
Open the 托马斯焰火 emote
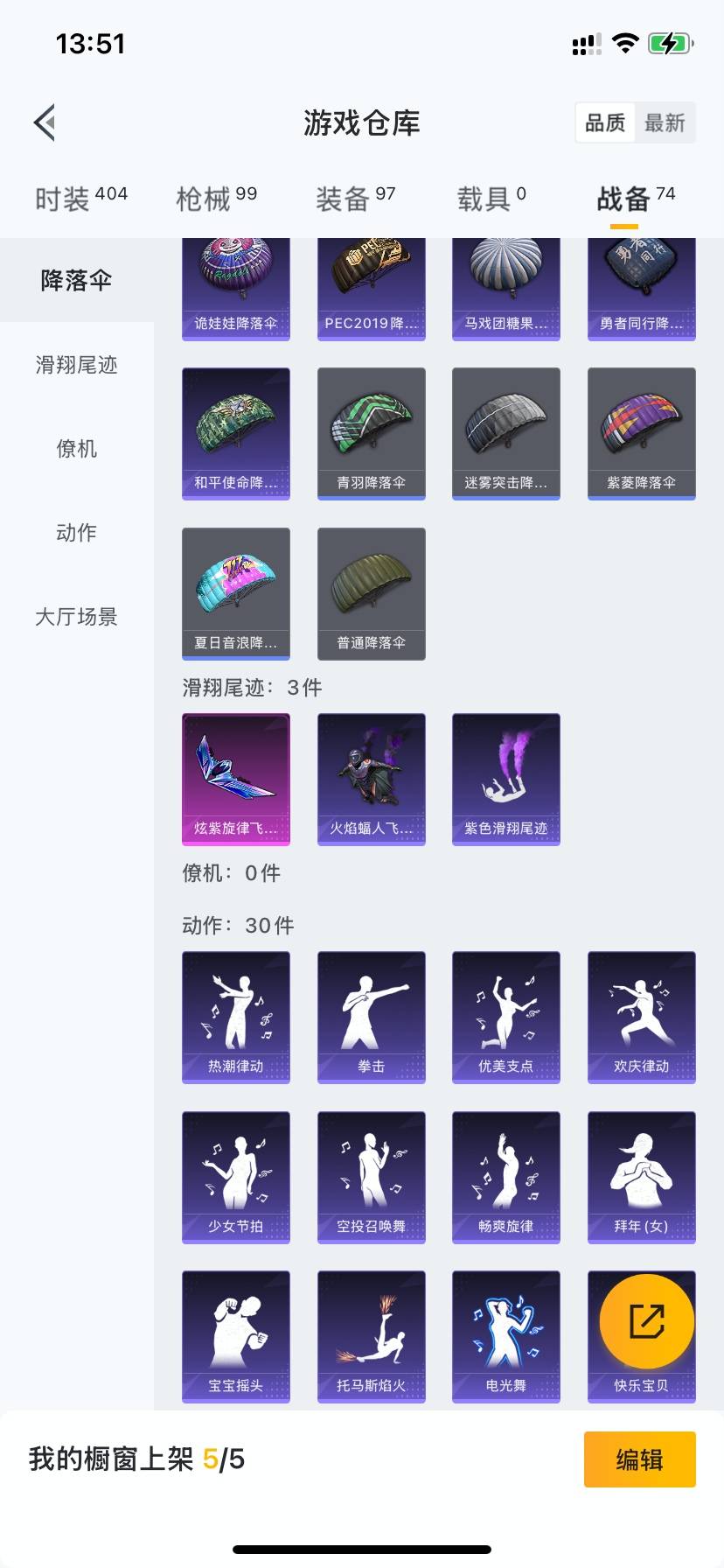pos(371,1336)
